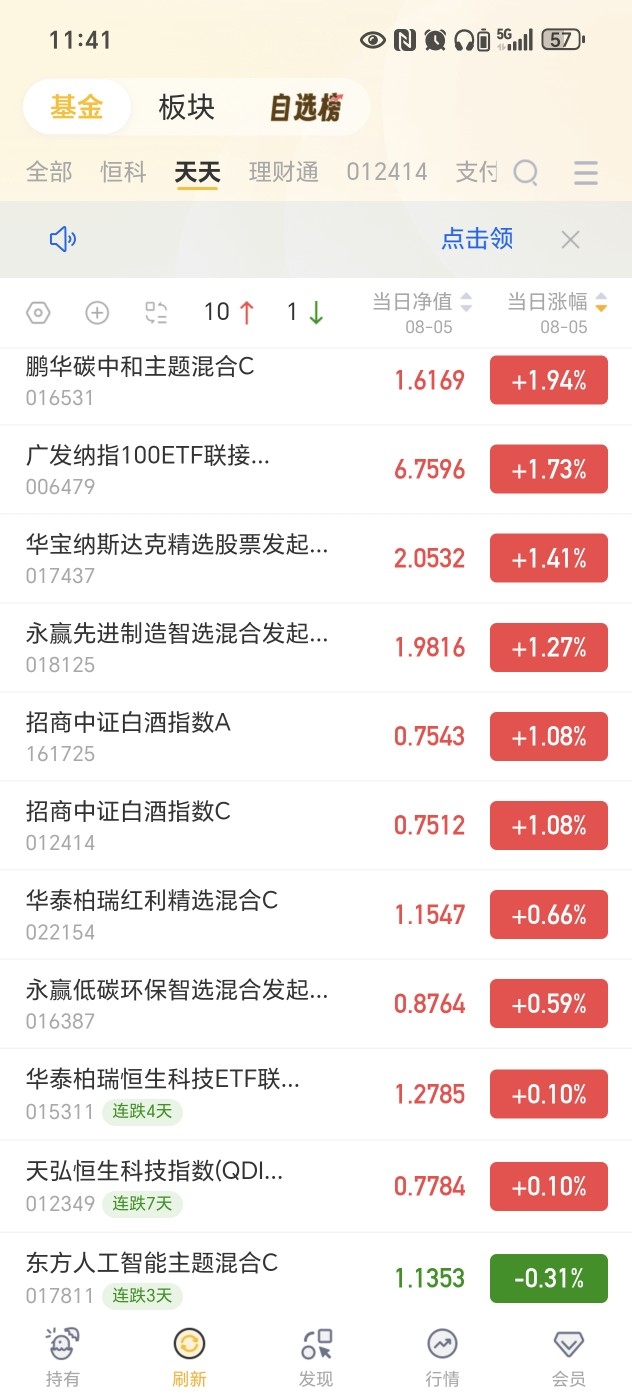Add a fund with the plus icon
632x1400 pixels.
tap(97, 313)
